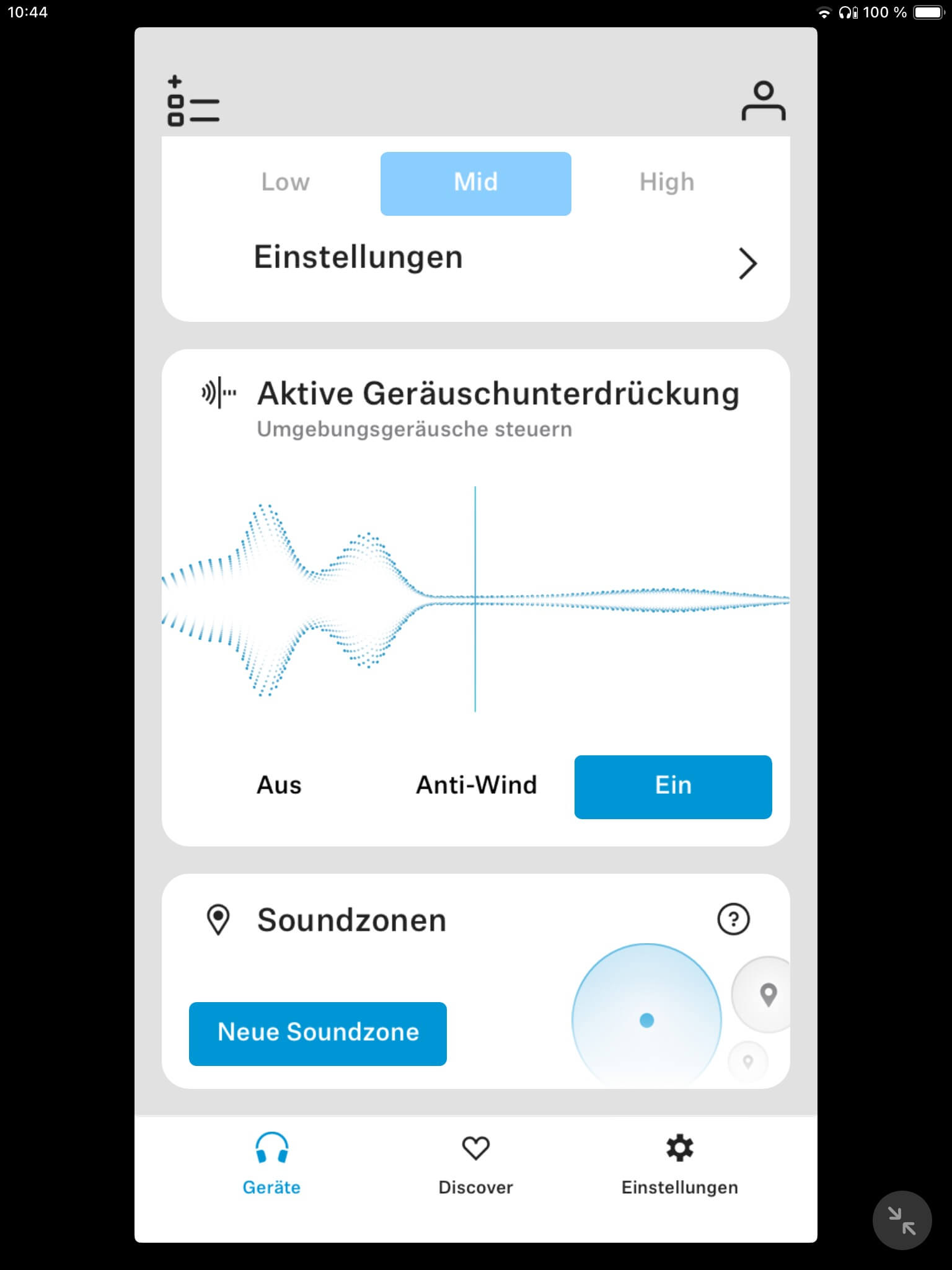This screenshot has height=1270, width=952.
Task: Tap the shrink window button
Action: 902,1220
